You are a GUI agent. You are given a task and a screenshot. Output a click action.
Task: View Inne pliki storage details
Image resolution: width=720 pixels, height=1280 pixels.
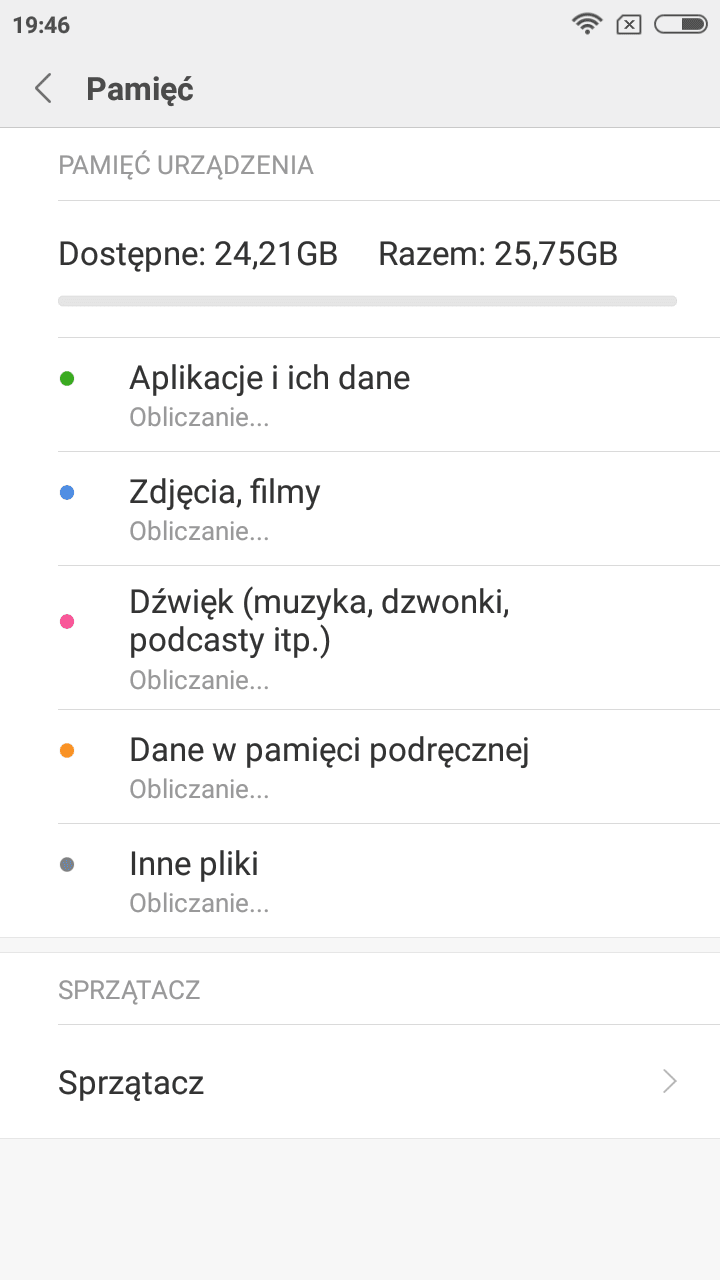(x=360, y=881)
